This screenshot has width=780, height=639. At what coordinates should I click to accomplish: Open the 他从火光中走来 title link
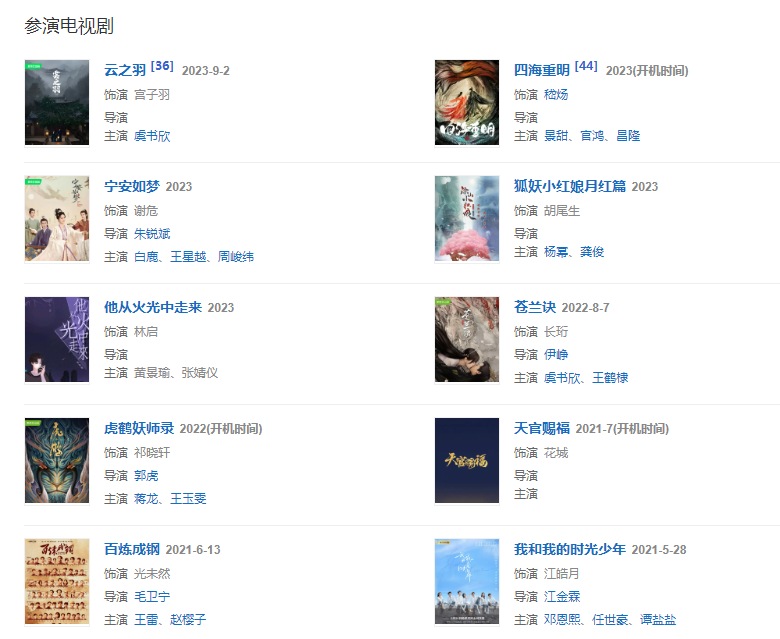pos(152,307)
